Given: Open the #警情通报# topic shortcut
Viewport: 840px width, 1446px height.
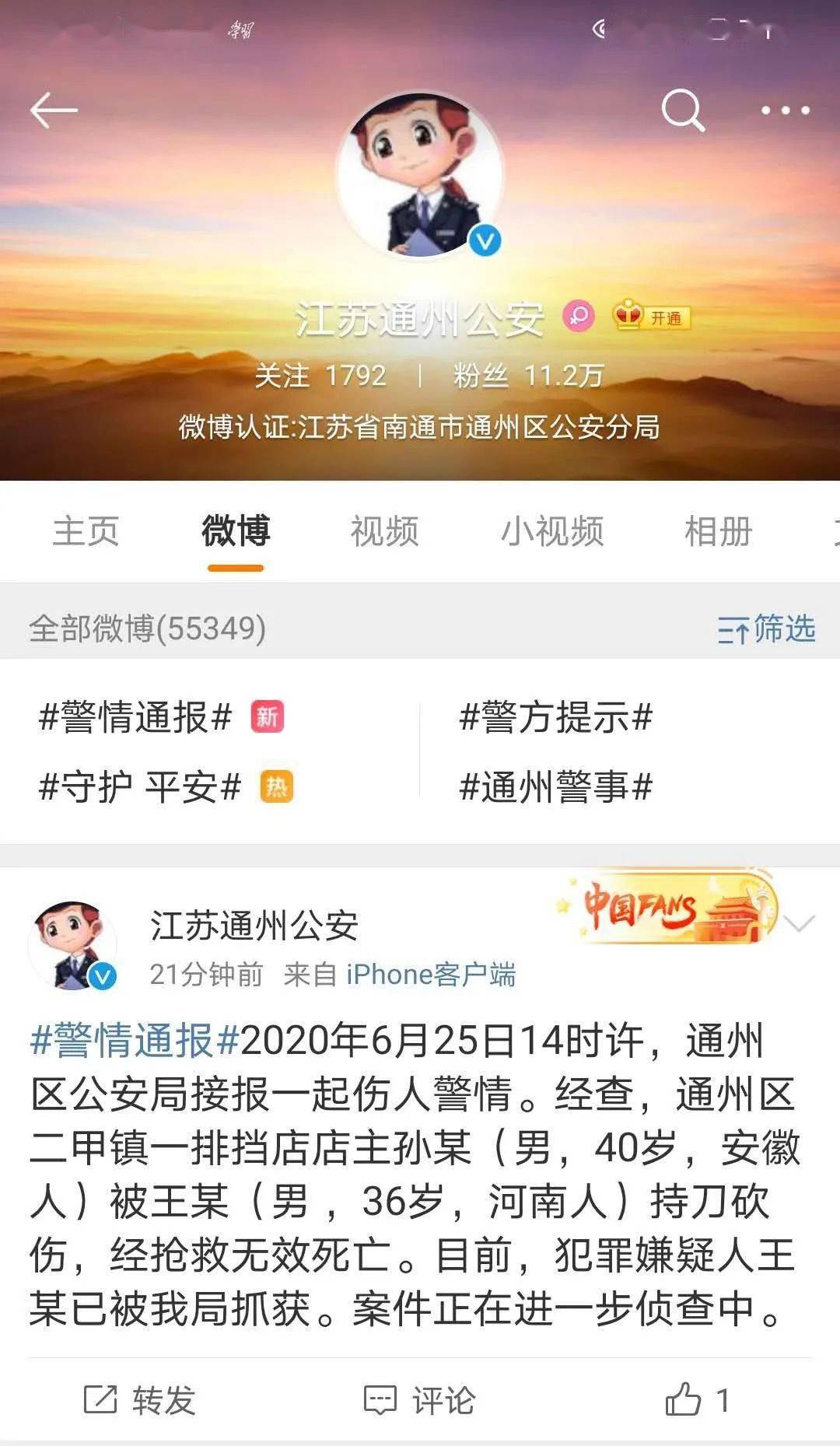Looking at the screenshot, I should click(135, 716).
